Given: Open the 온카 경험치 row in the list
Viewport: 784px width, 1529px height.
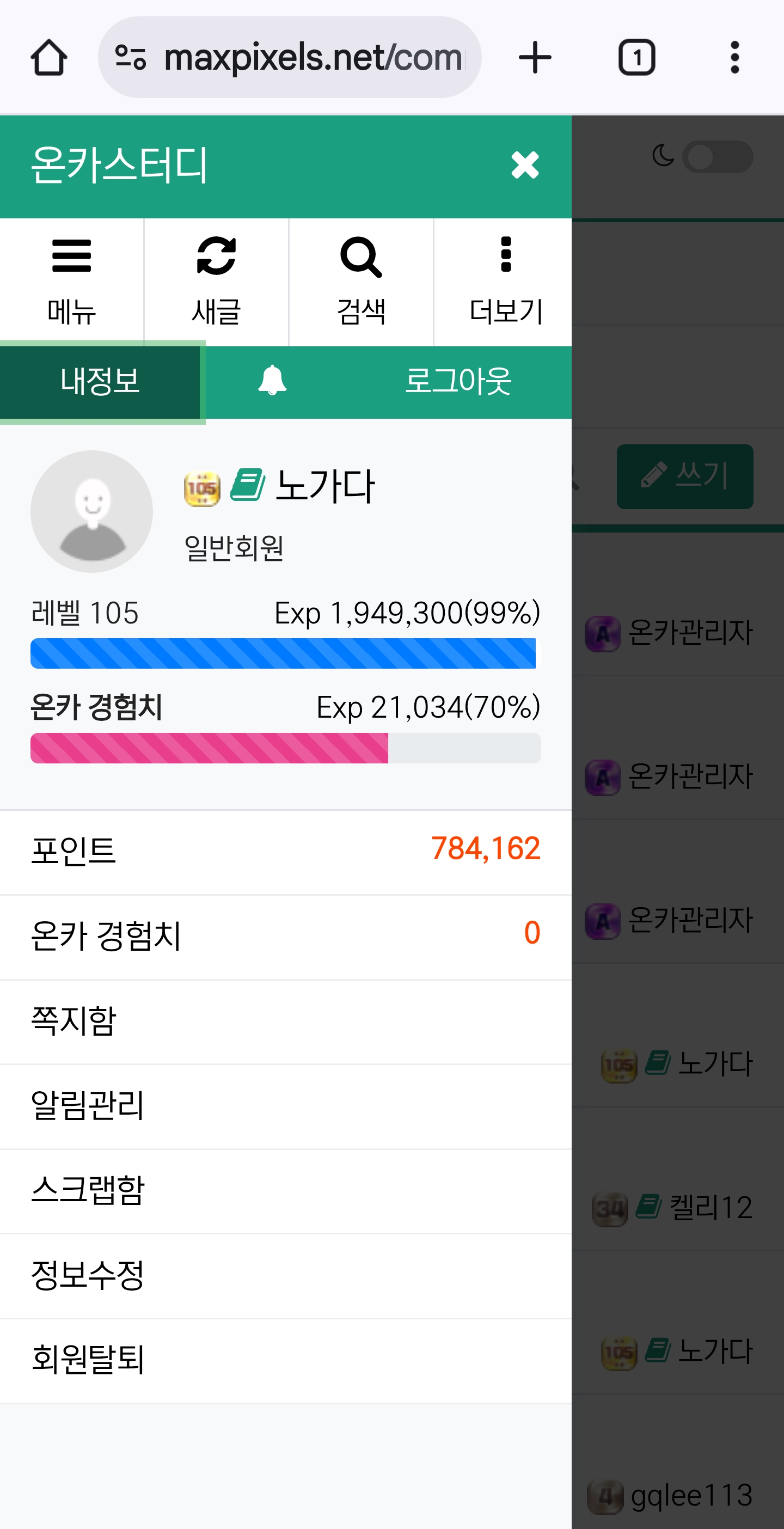Looking at the screenshot, I should pos(285,935).
